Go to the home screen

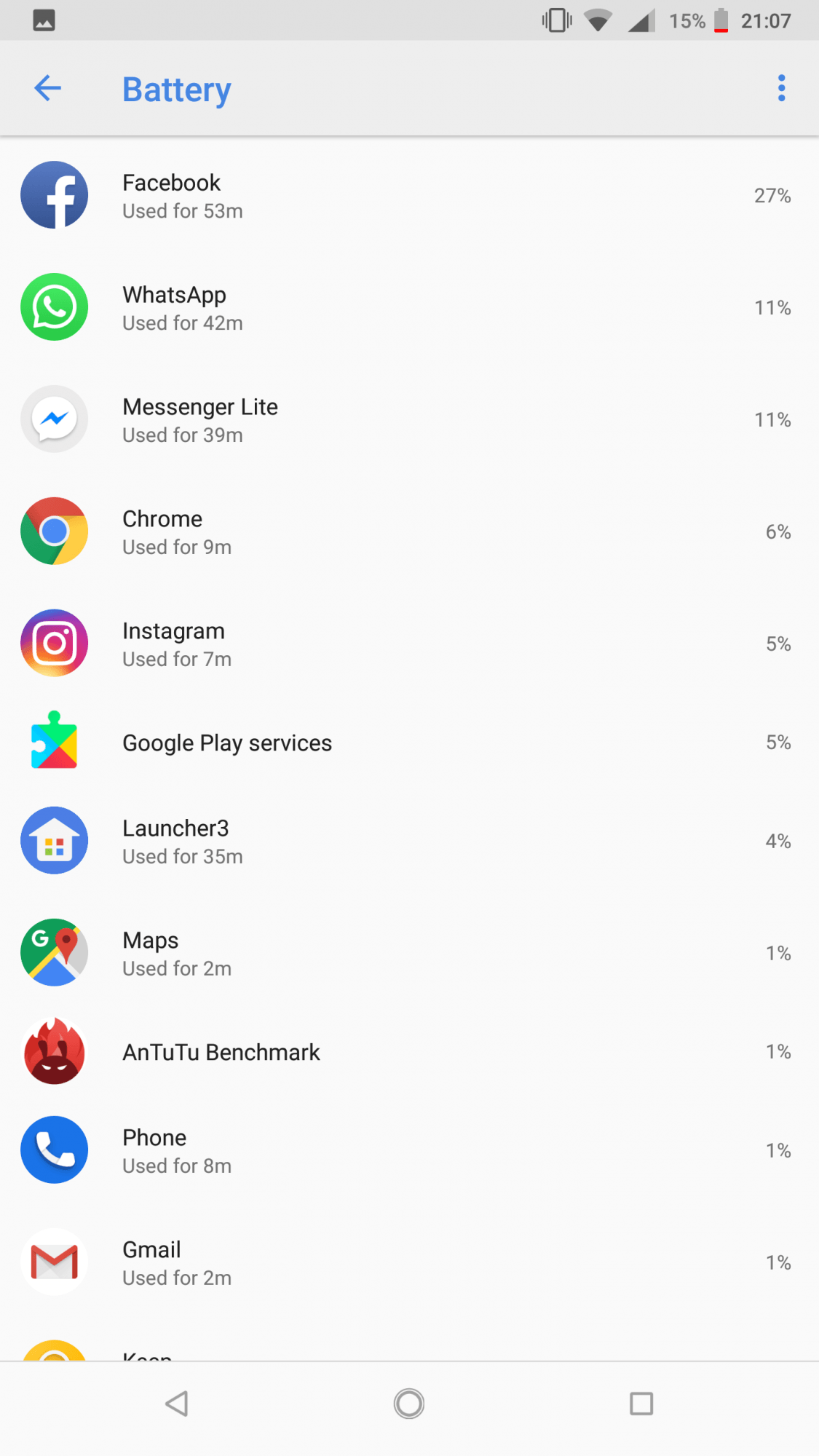pos(409,1404)
